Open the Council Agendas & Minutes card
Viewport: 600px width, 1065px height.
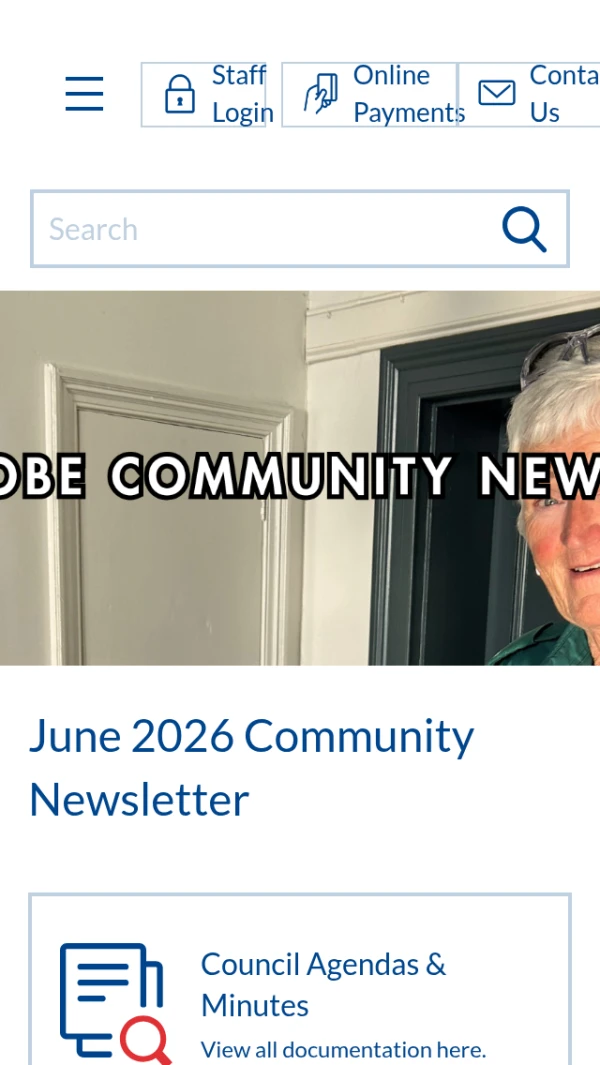coord(300,979)
